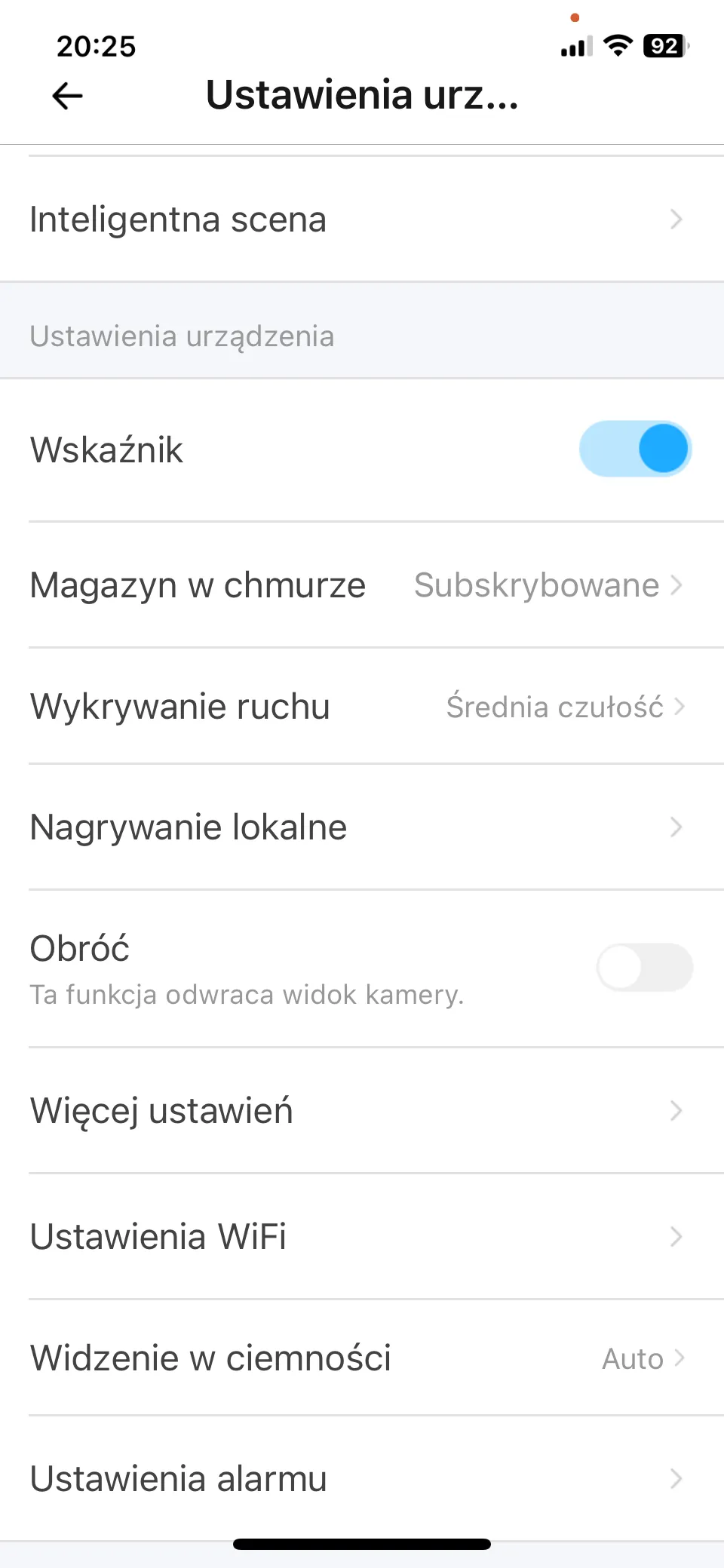This screenshot has width=724, height=1568.
Task: Open Magazyn w chmurze settings
Action: click(x=362, y=585)
